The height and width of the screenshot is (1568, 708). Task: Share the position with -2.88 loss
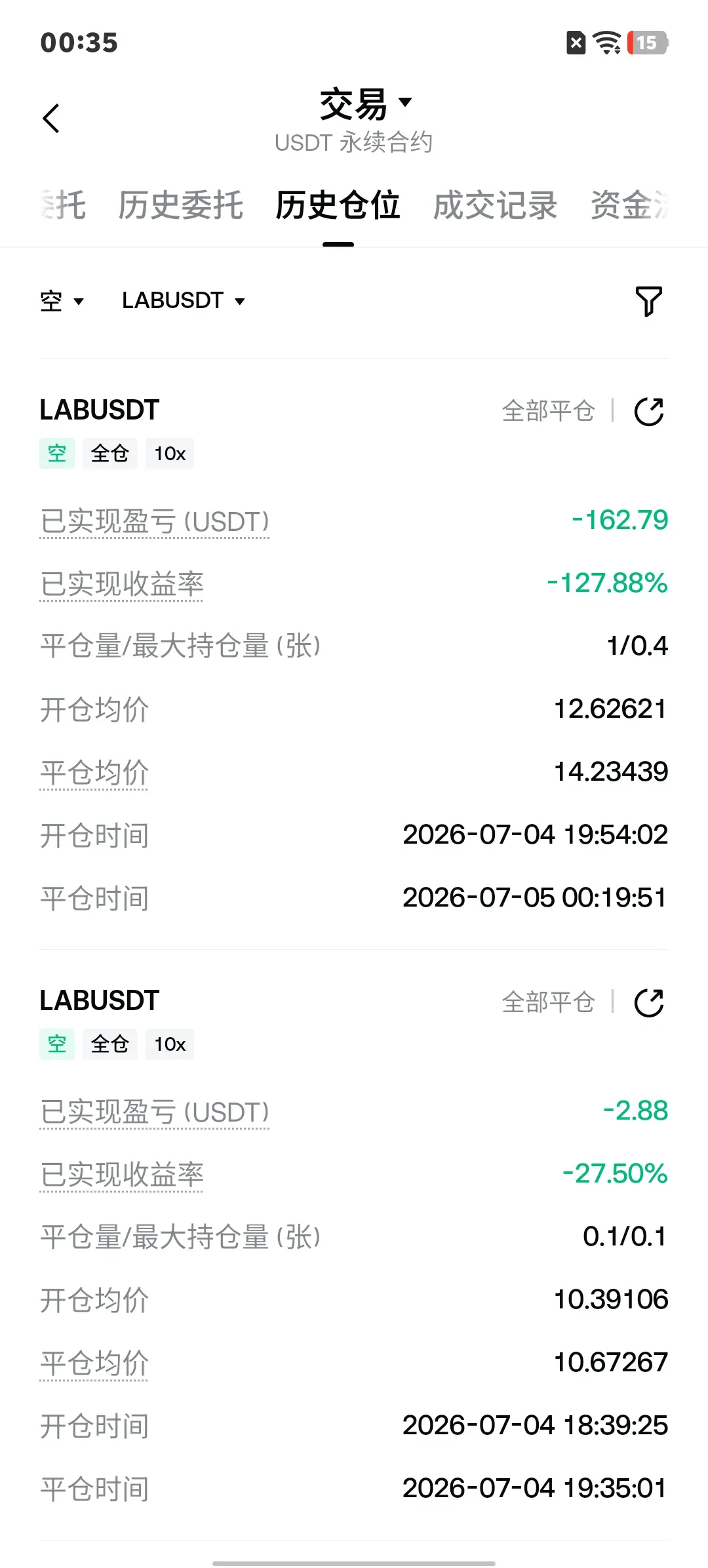click(649, 1002)
